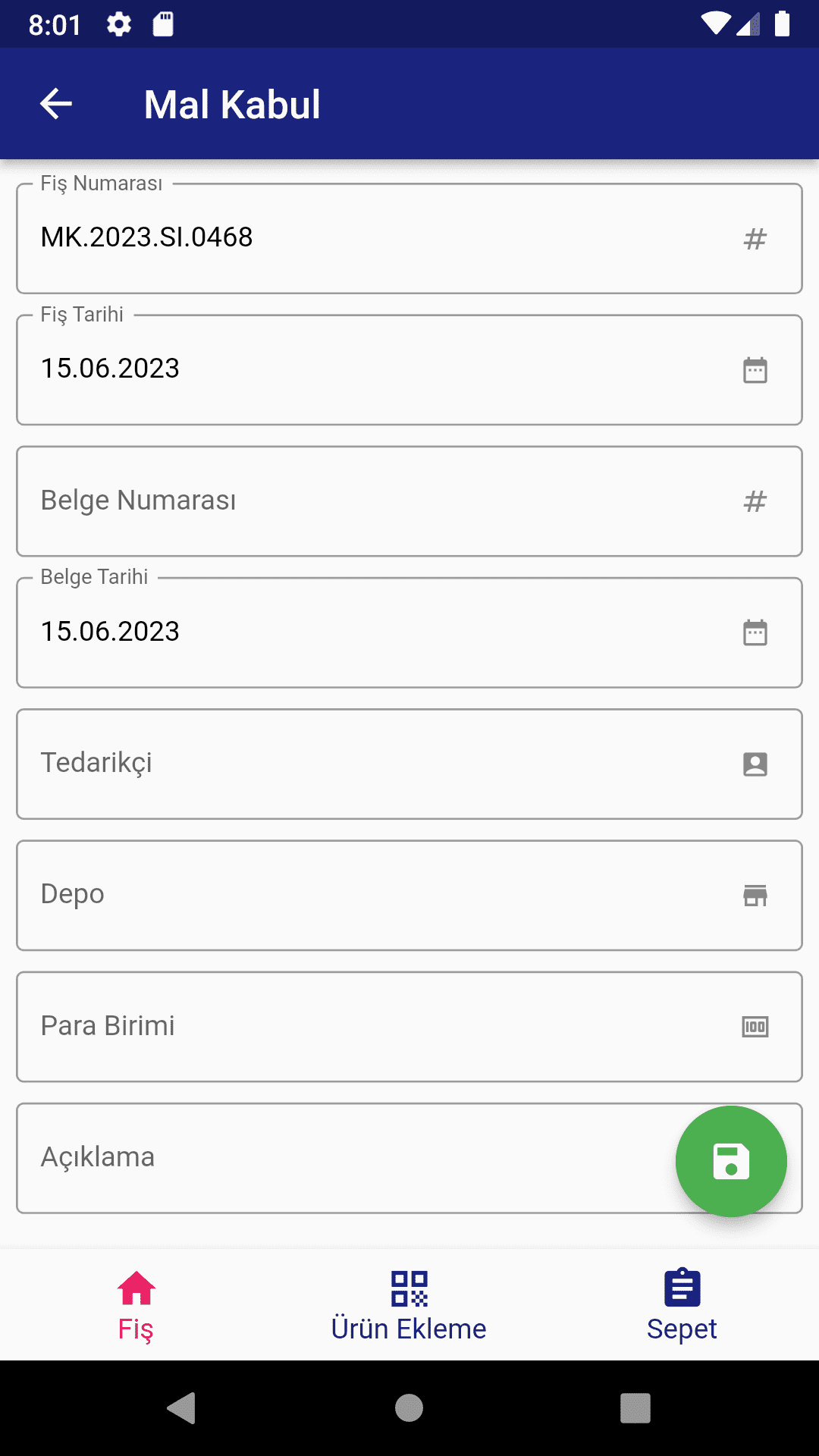
Task: Switch to the Fiş tab
Action: (x=136, y=1305)
